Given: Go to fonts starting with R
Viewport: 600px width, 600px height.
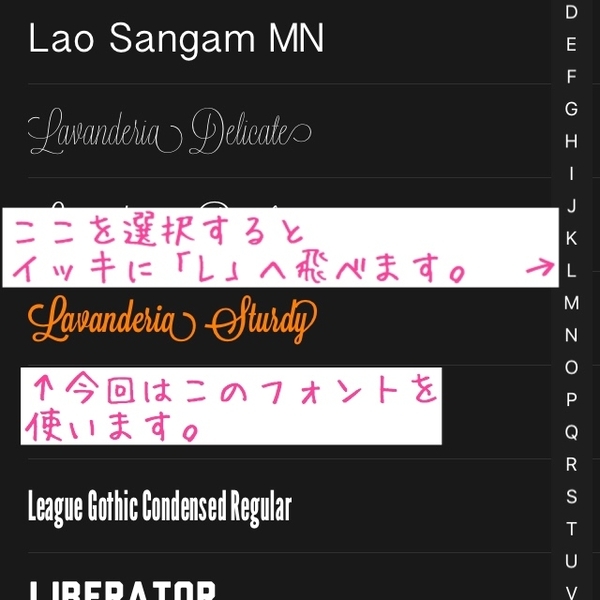Looking at the screenshot, I should pyautogui.click(x=571, y=464).
